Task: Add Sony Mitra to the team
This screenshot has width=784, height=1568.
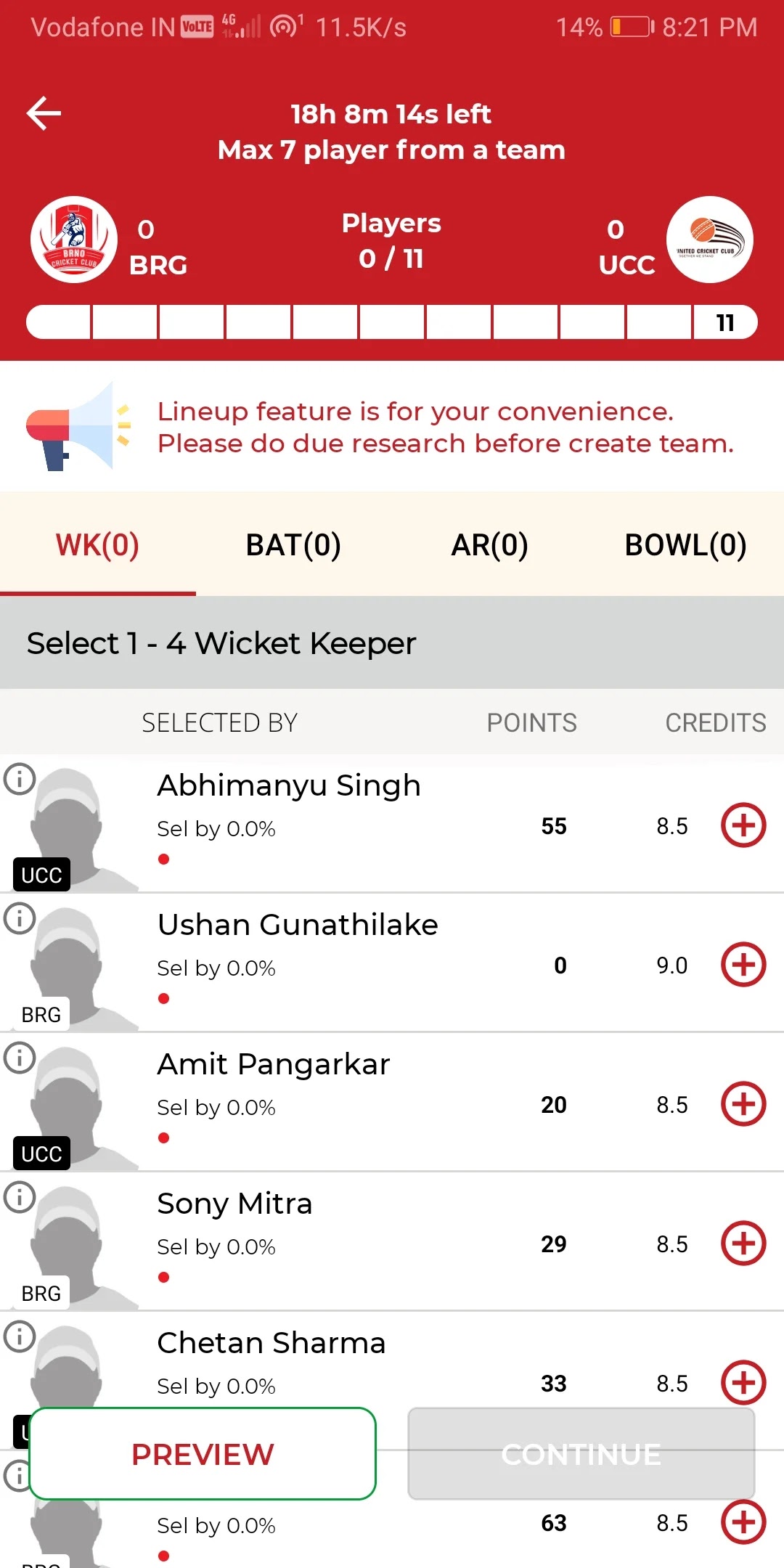Action: coord(743,1244)
